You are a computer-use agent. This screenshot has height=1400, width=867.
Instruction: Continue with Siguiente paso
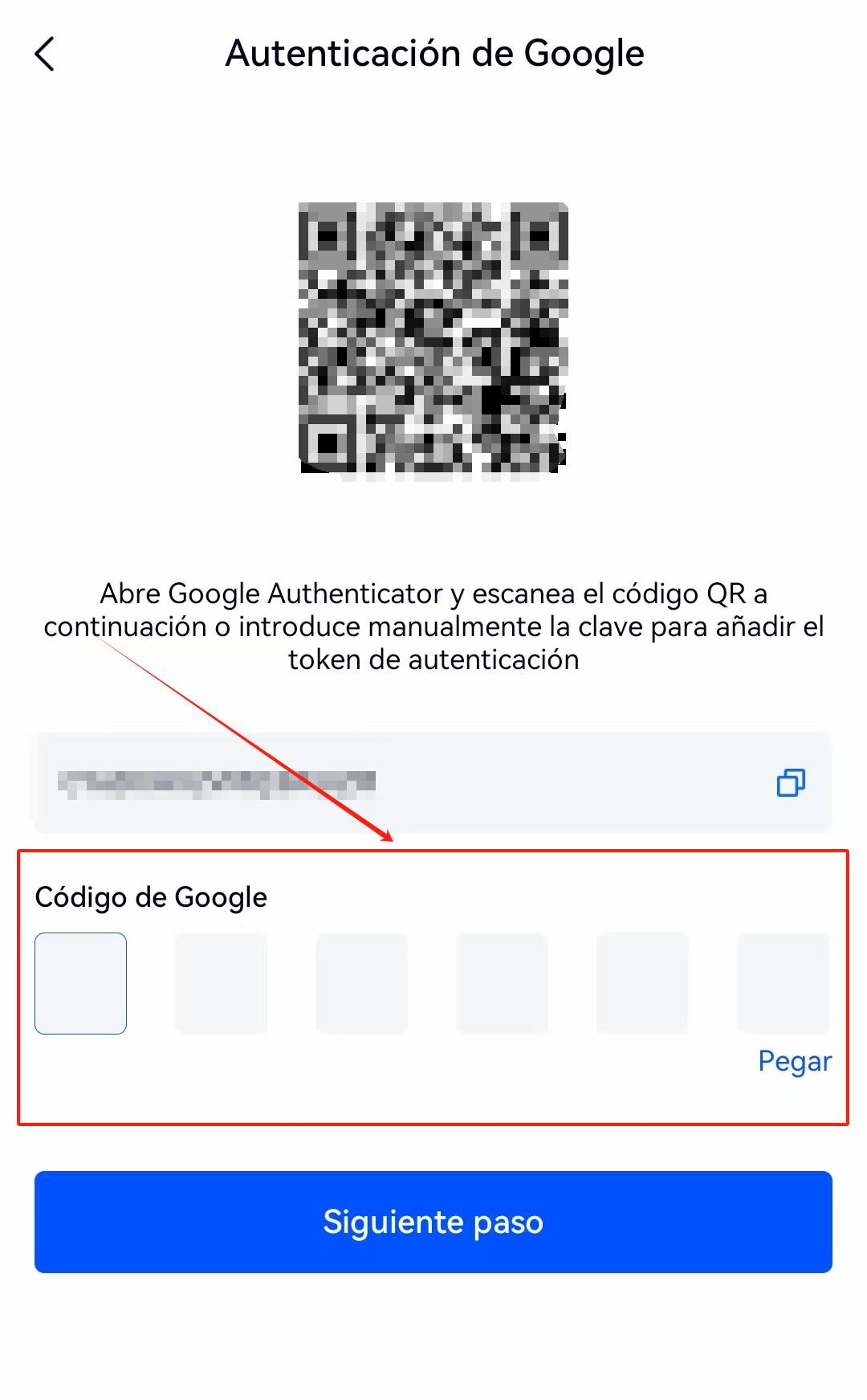433,1222
